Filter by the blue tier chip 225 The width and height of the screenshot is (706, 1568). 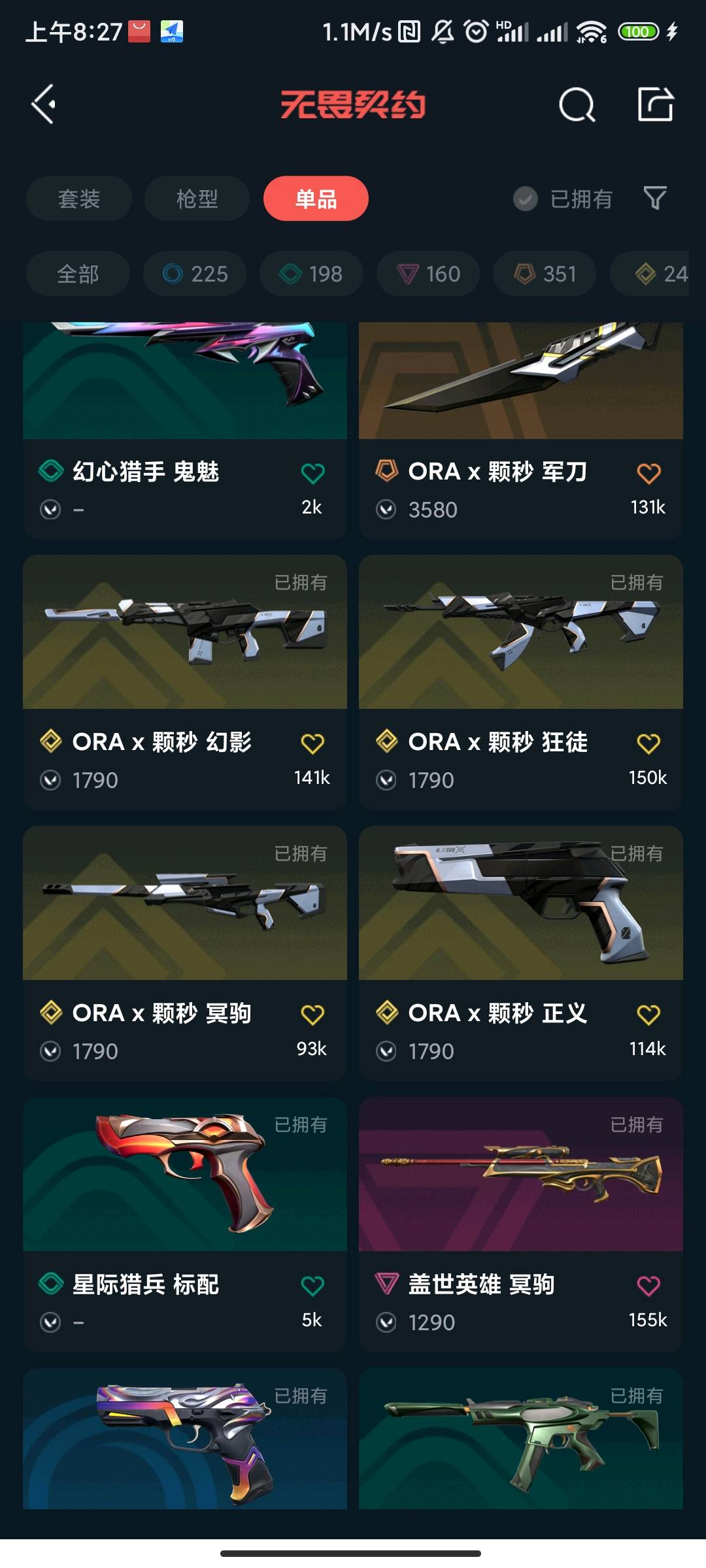(x=195, y=274)
